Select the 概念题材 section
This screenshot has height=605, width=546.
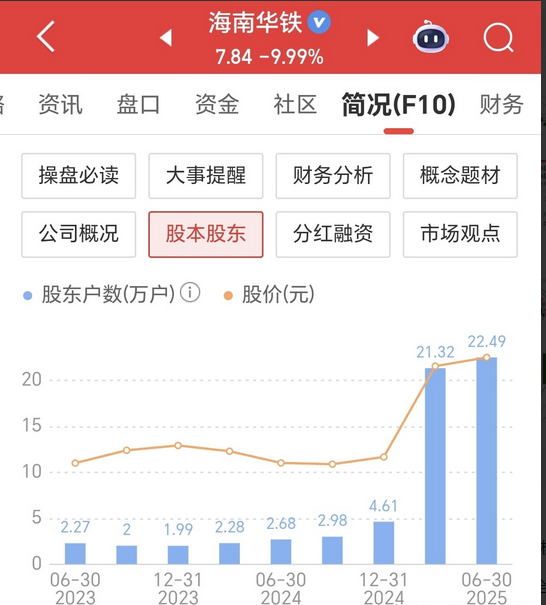pyautogui.click(x=460, y=176)
